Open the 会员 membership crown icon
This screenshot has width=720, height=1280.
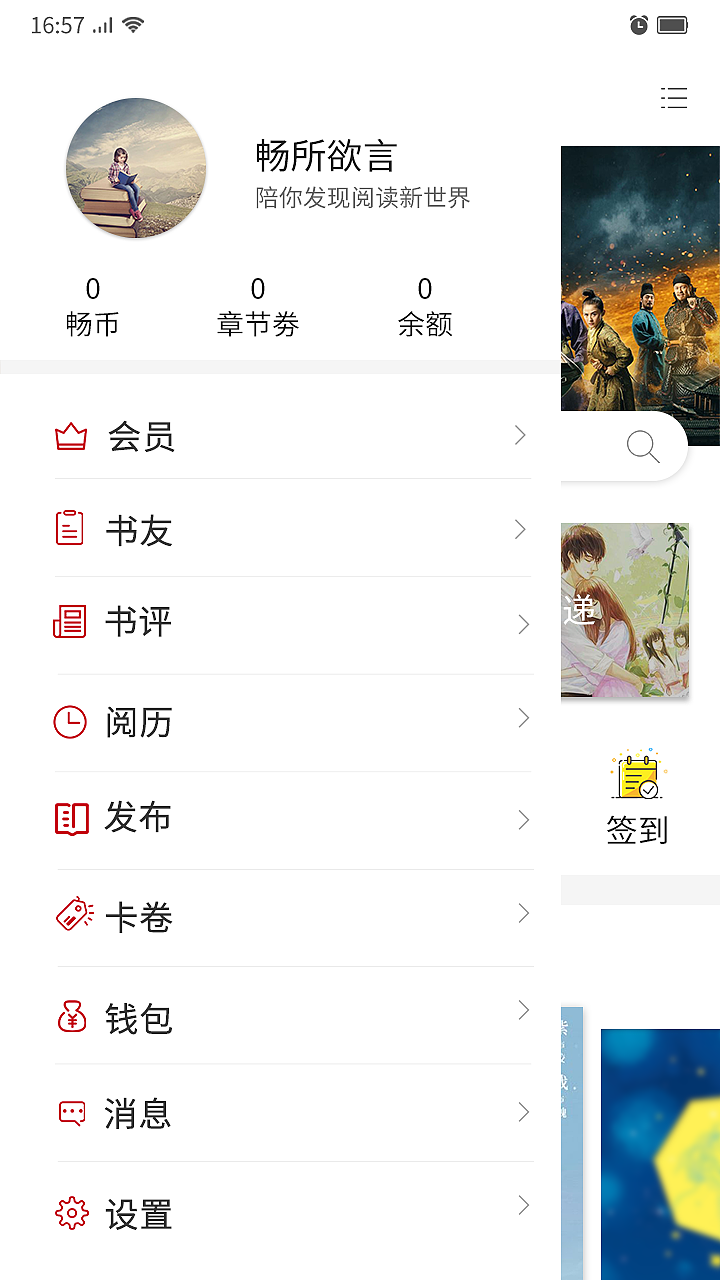[70, 435]
